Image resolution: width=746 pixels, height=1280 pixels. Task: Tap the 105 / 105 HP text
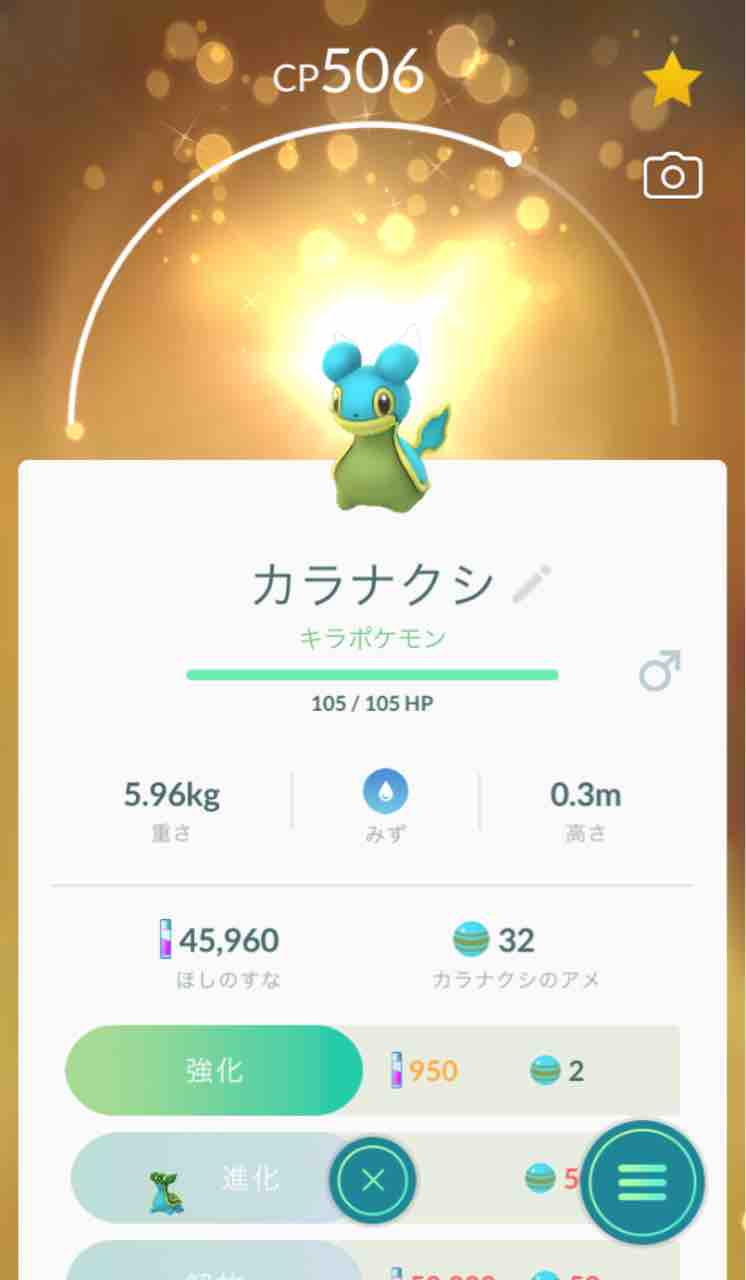[372, 703]
